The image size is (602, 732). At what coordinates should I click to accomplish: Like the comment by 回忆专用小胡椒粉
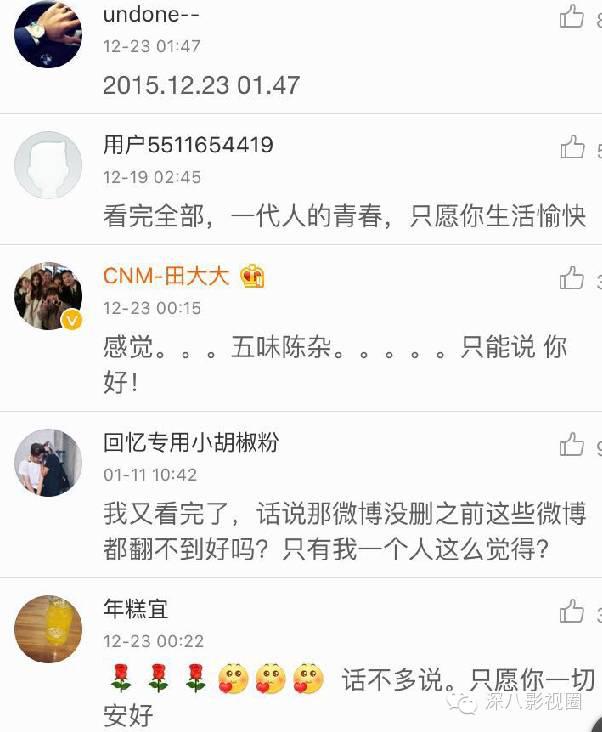572,444
